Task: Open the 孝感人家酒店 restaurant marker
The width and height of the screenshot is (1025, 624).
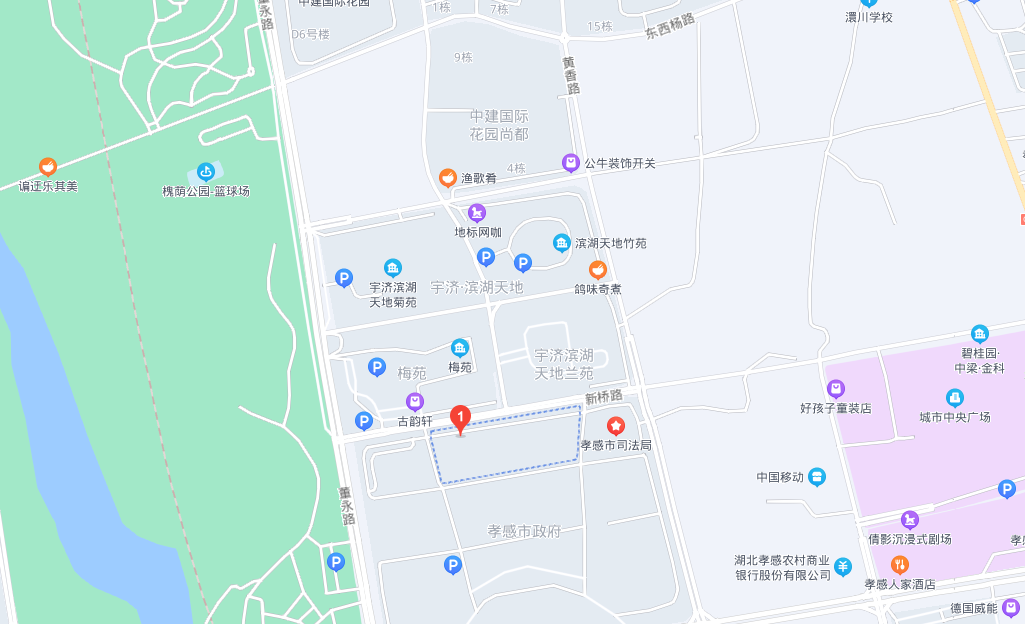Action: click(900, 565)
